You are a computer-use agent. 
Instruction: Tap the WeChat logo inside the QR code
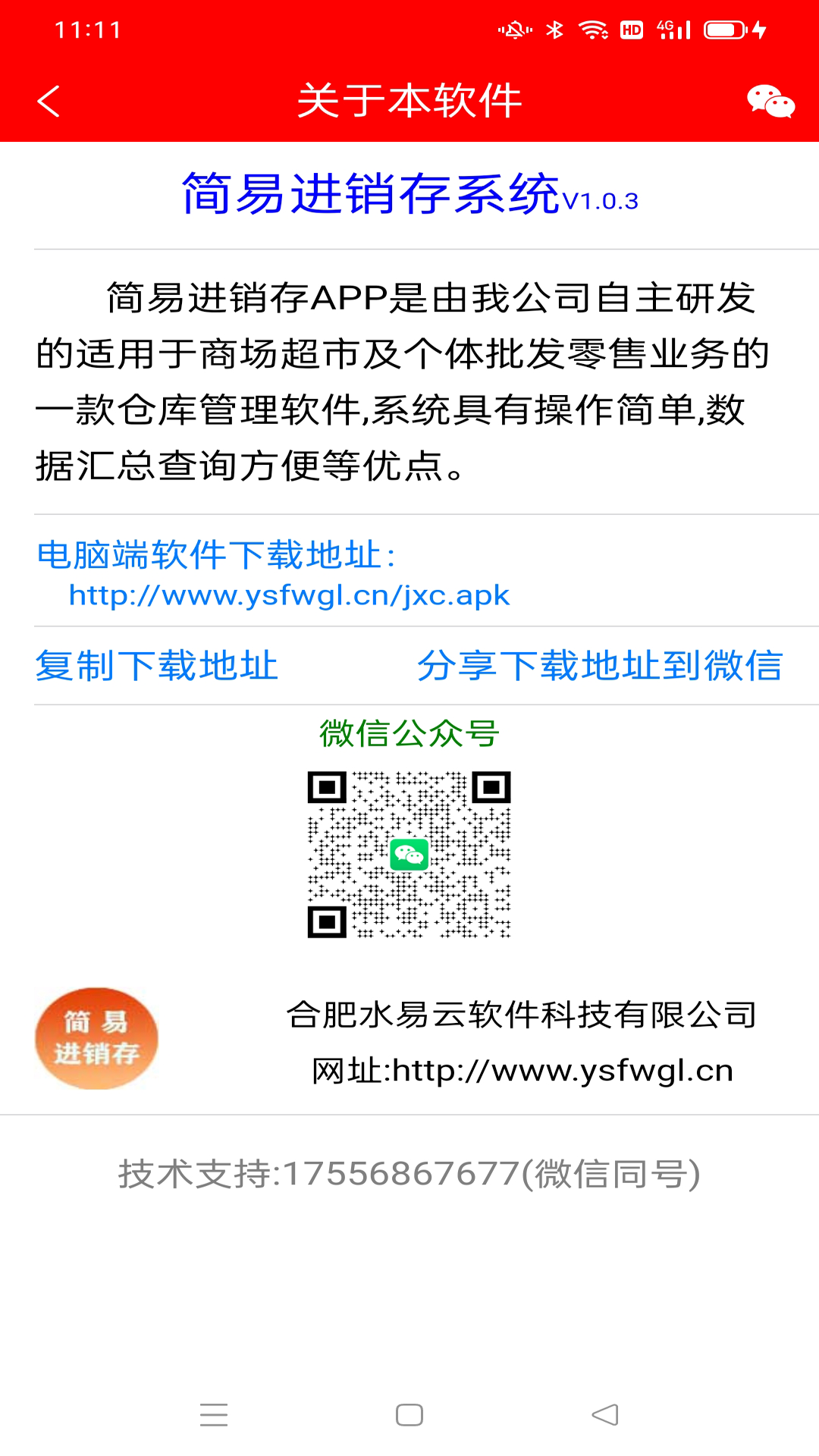(409, 855)
